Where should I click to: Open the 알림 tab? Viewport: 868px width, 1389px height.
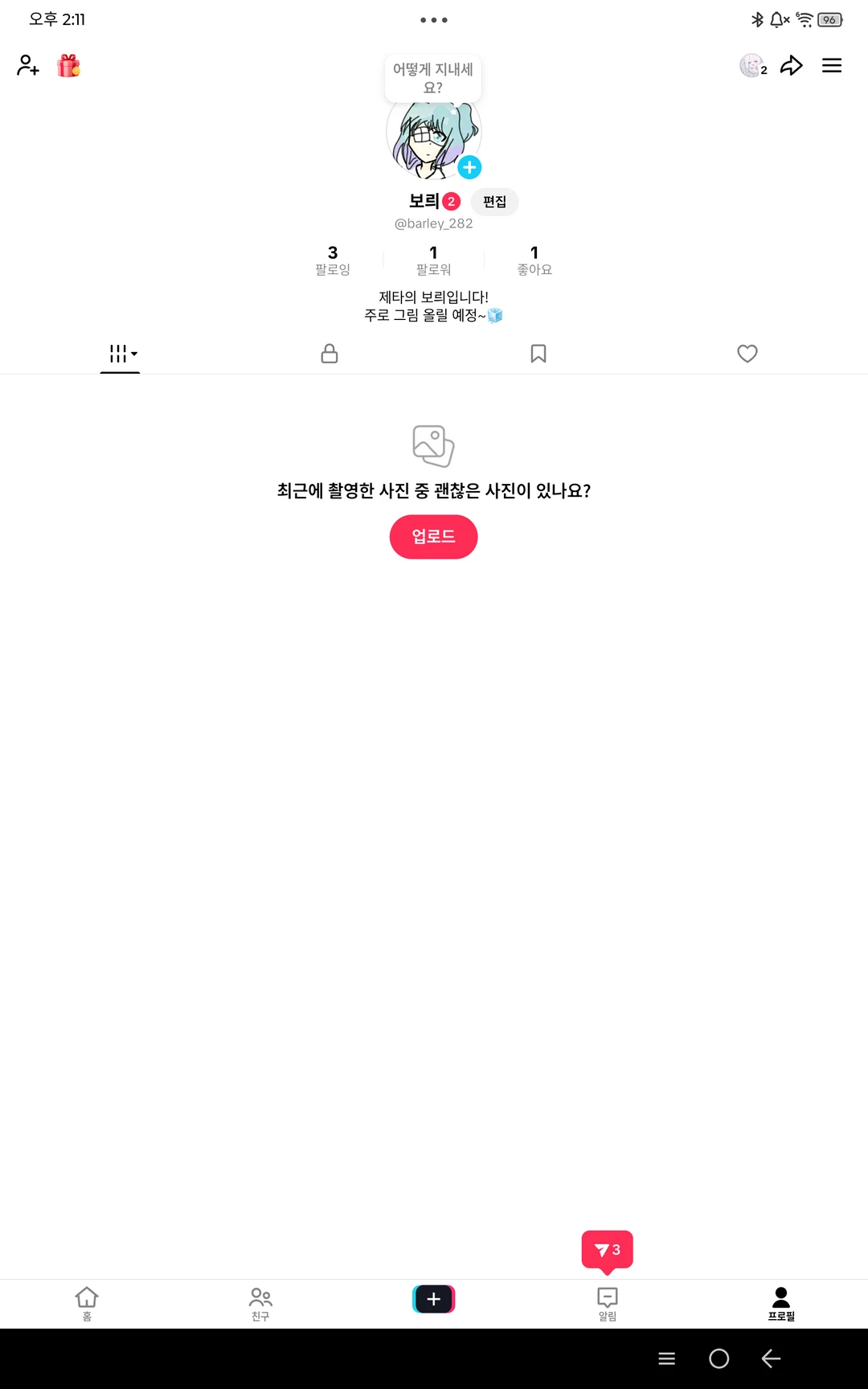click(x=608, y=1303)
